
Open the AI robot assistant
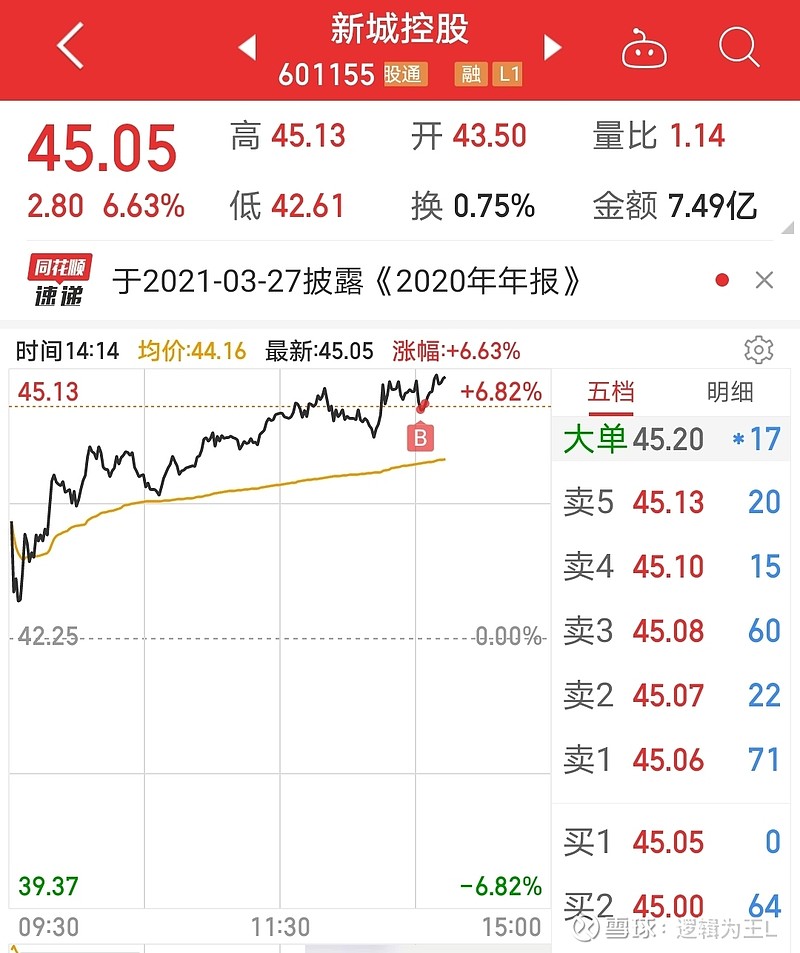pos(644,48)
